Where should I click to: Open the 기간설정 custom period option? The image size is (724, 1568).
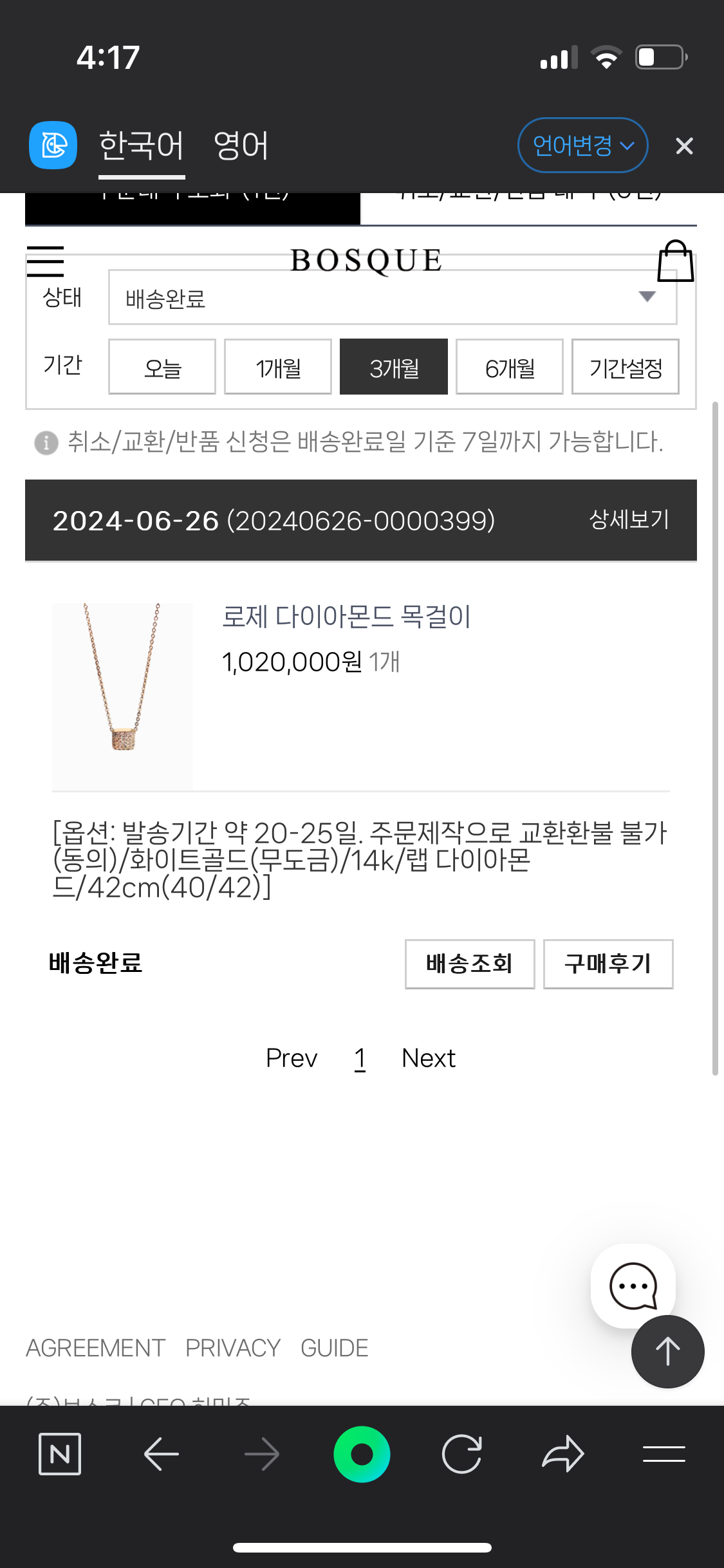click(x=626, y=368)
